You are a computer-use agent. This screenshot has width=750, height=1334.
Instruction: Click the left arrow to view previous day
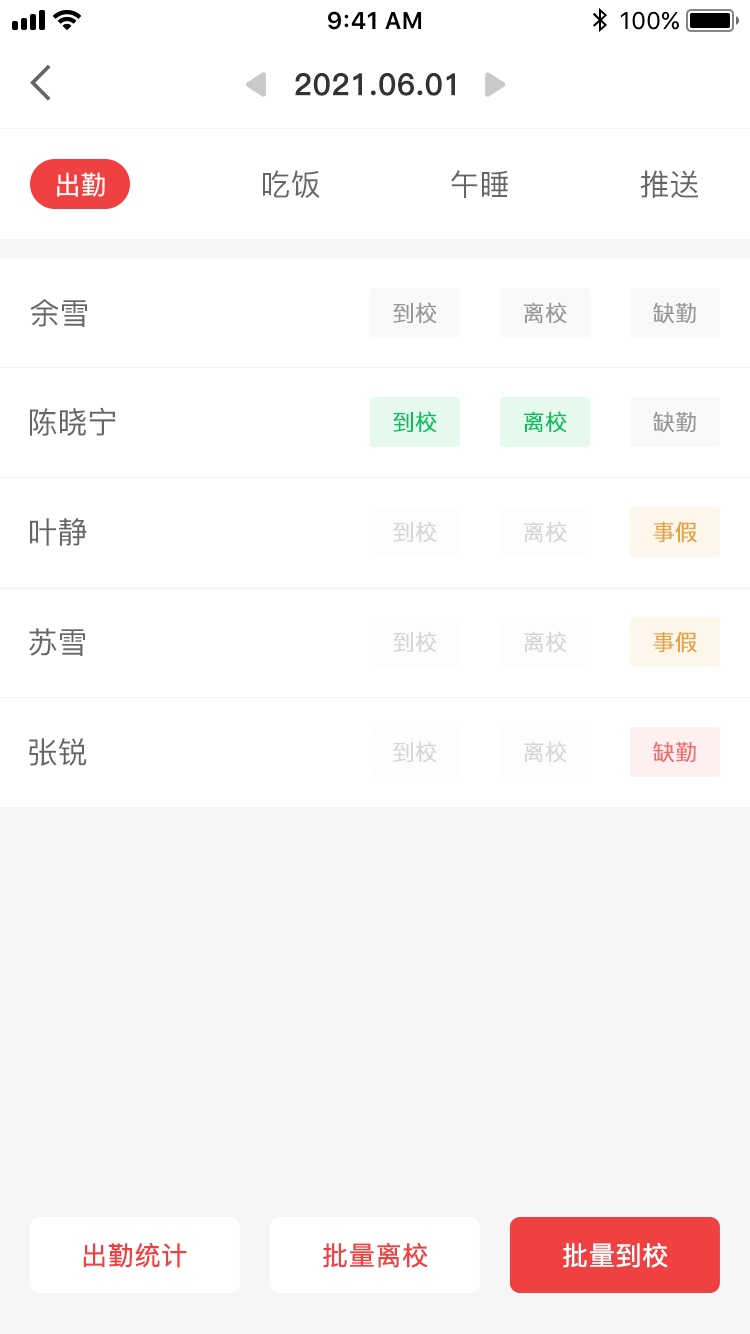[256, 85]
